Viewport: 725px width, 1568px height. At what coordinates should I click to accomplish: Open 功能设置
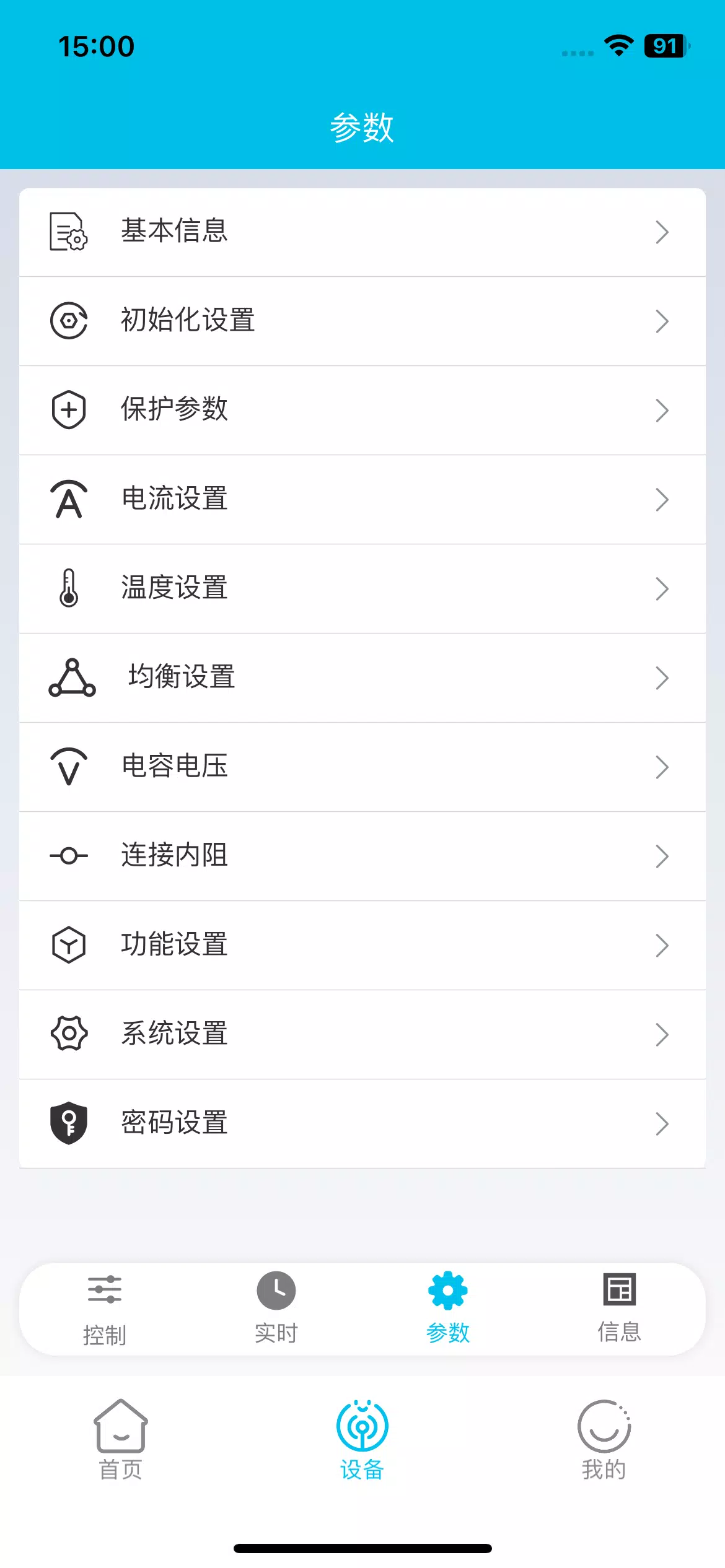[x=362, y=946]
